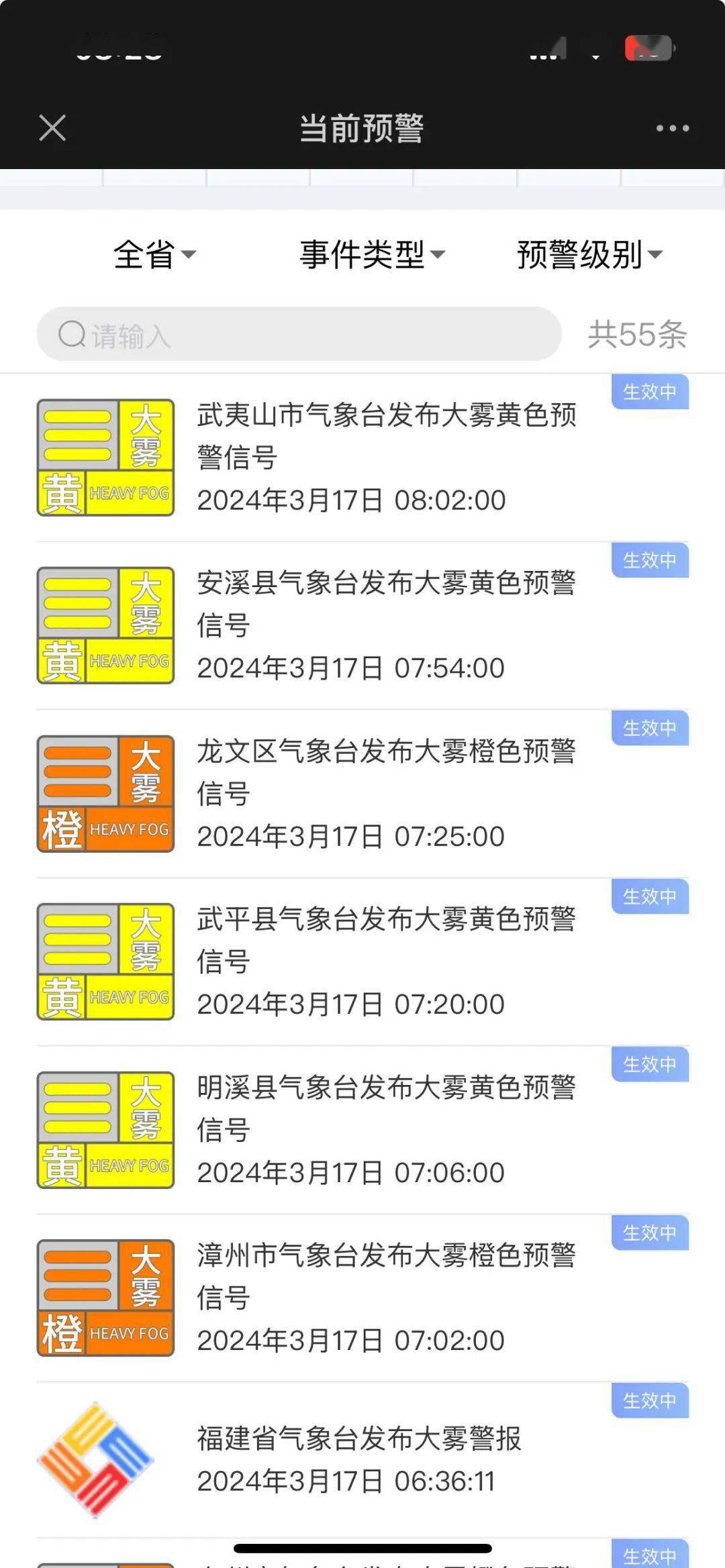The height and width of the screenshot is (1568, 725).
Task: Toggle the 生效中 label on 福建省 fog alert
Action: click(650, 1402)
